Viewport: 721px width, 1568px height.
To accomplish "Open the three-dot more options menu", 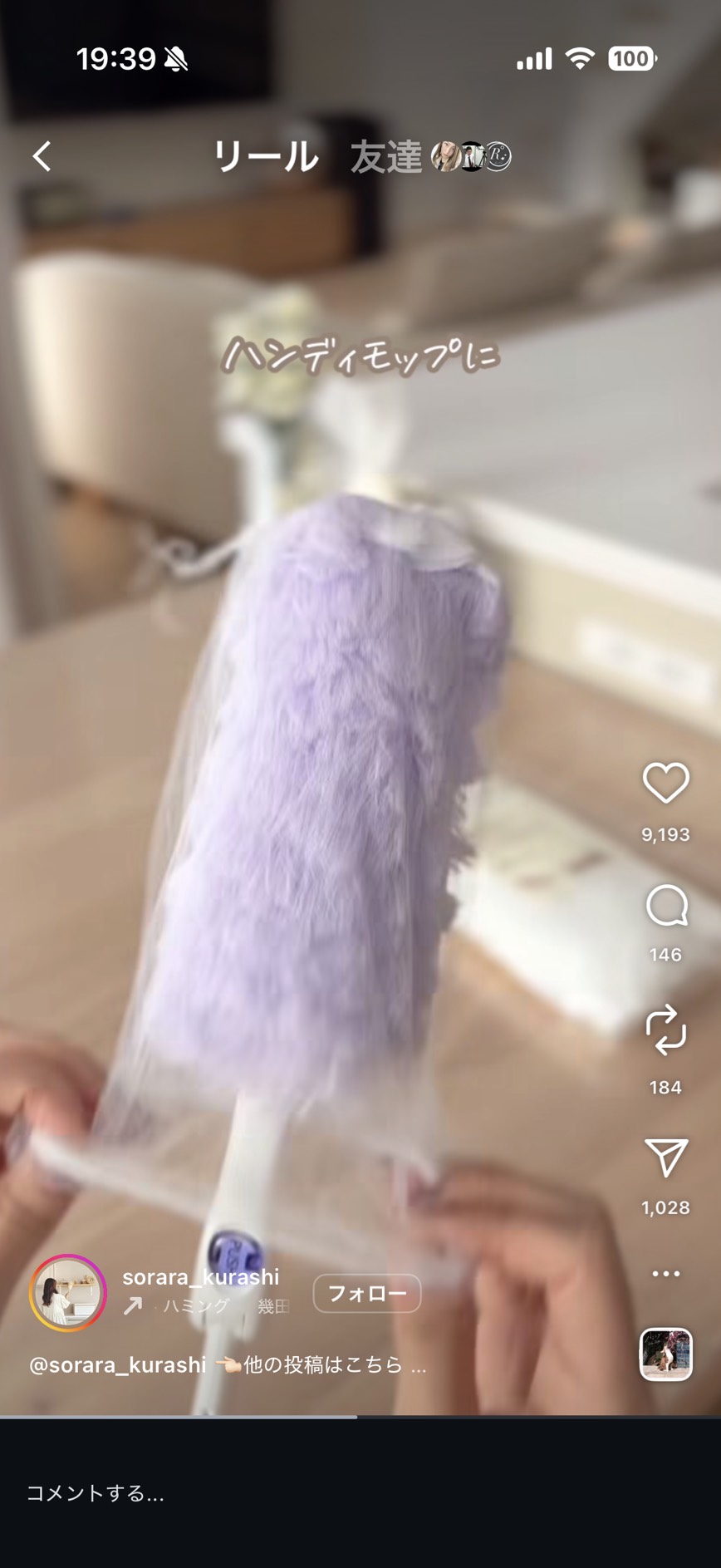I will (665, 1273).
